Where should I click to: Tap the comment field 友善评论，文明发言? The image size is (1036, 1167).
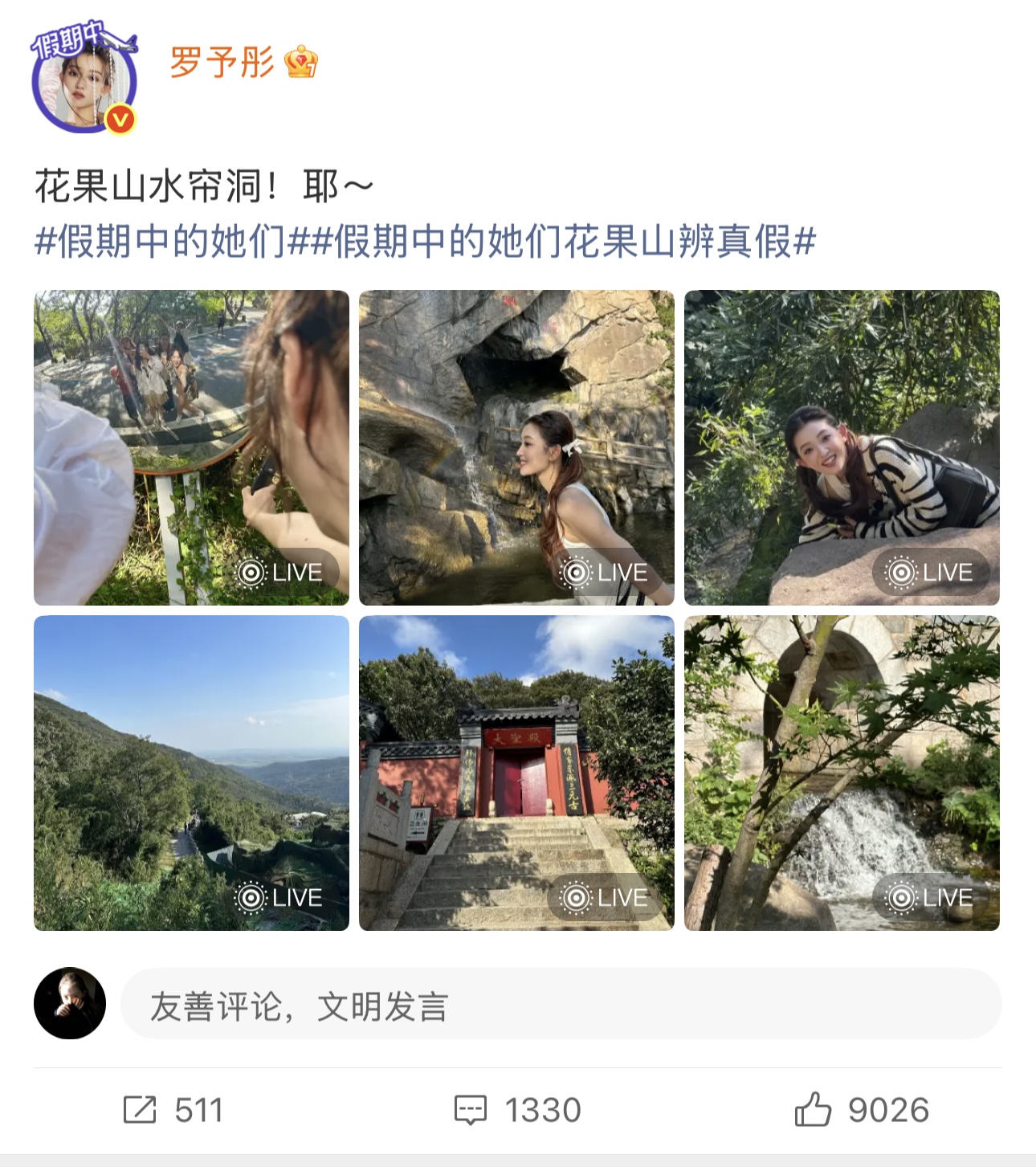coord(561,1005)
